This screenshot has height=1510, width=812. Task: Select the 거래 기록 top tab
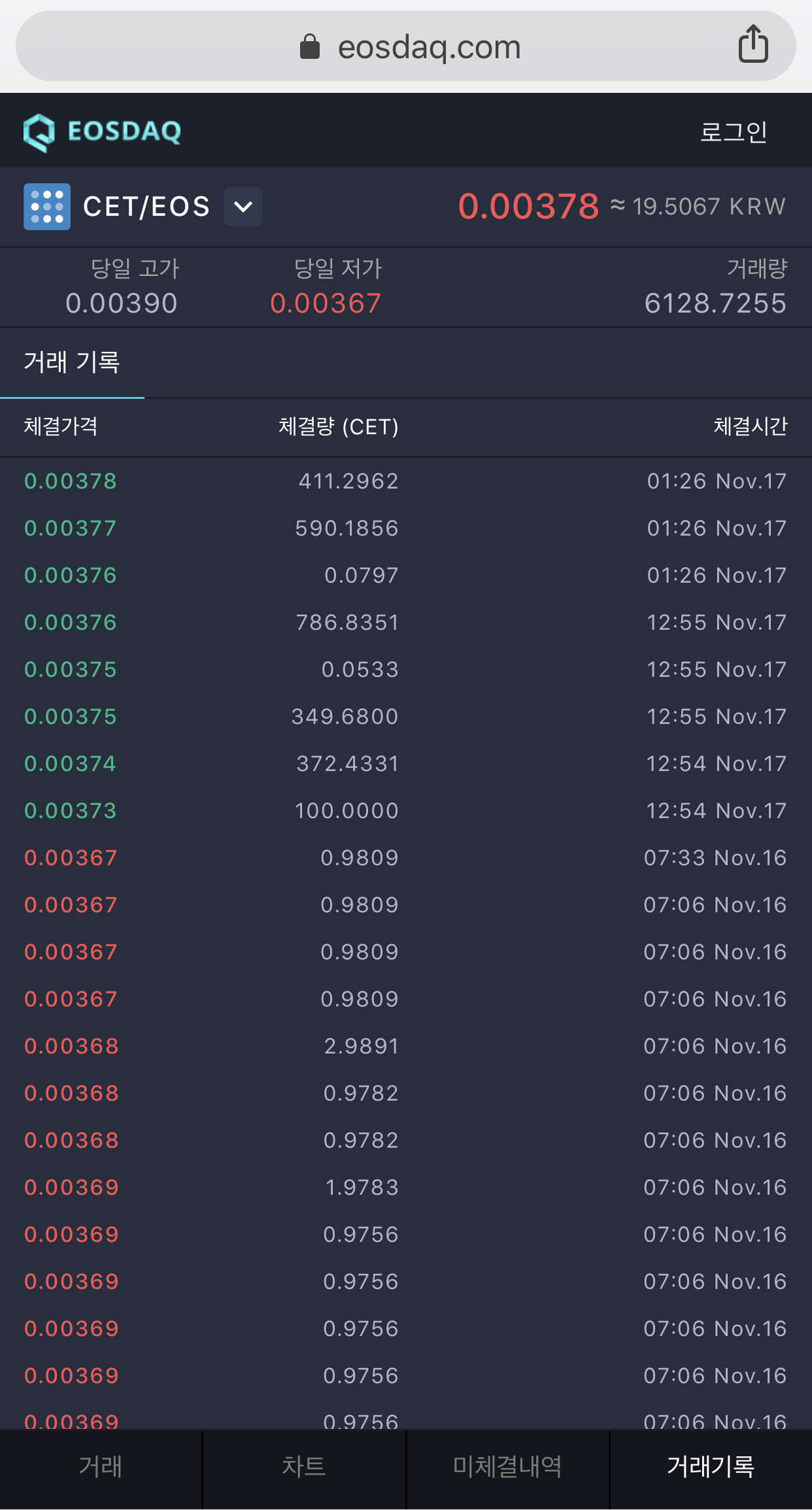72,362
